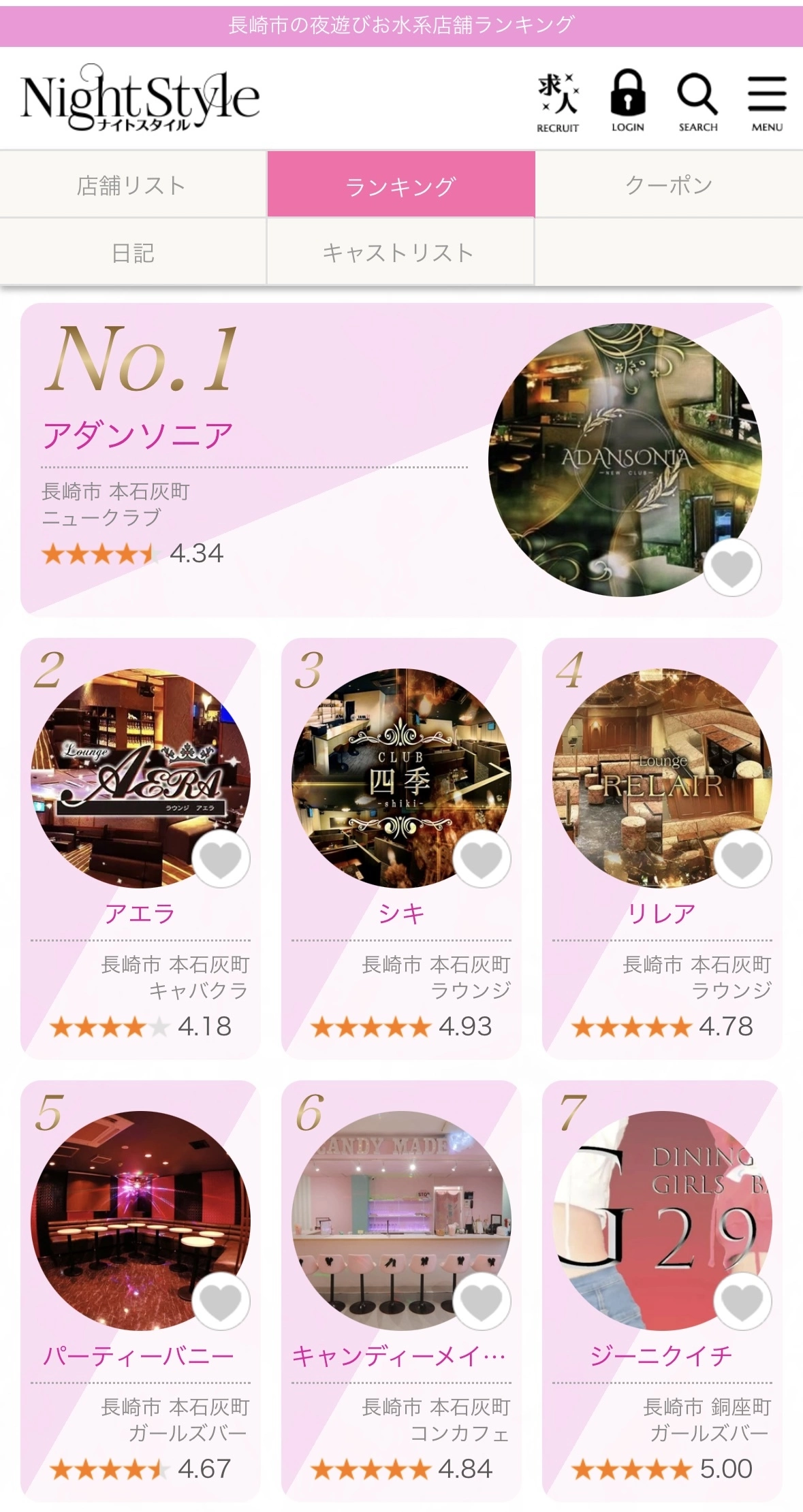
Task: Go to the キャストリスト tab
Action: click(x=399, y=253)
